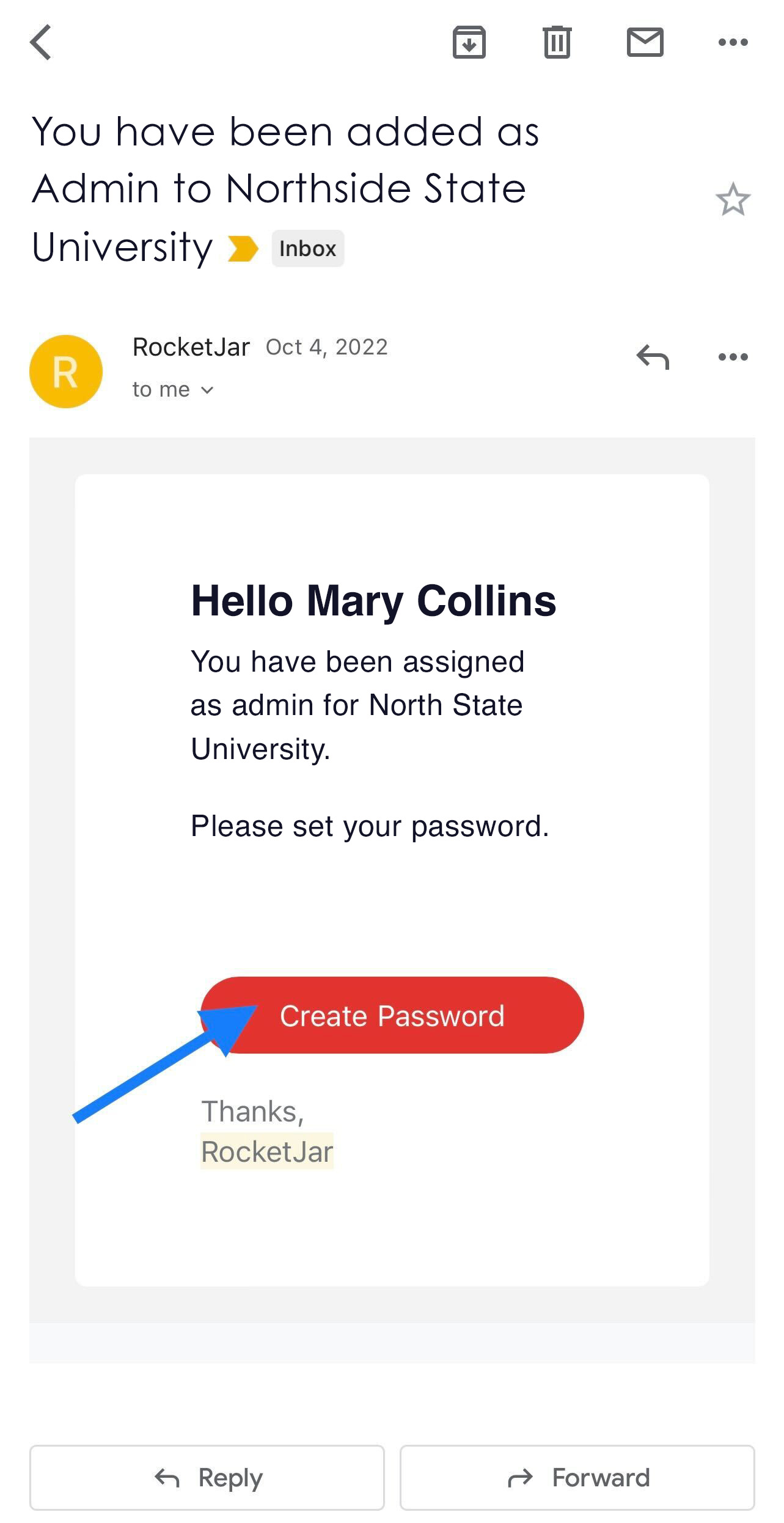The height and width of the screenshot is (1523, 784).
Task: Open the top toolbar overflow menu
Action: [733, 42]
